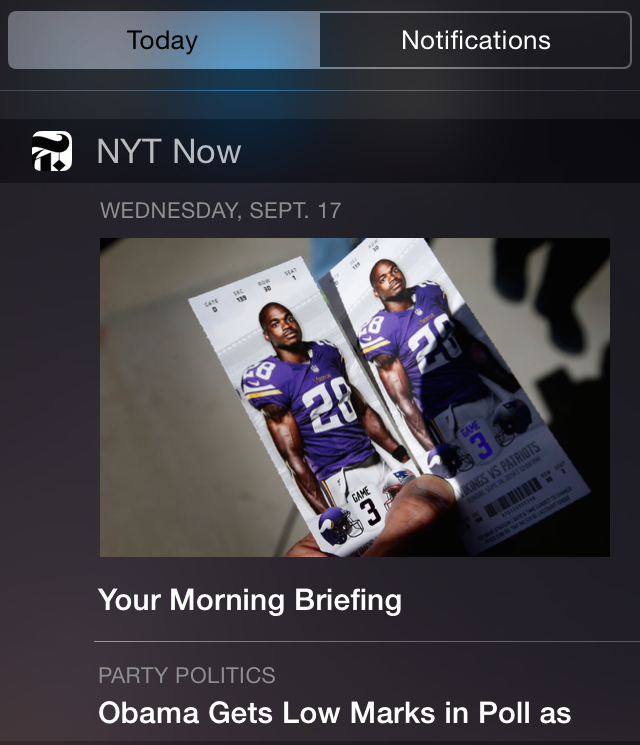Switch to the Notifications tab

pos(476,40)
